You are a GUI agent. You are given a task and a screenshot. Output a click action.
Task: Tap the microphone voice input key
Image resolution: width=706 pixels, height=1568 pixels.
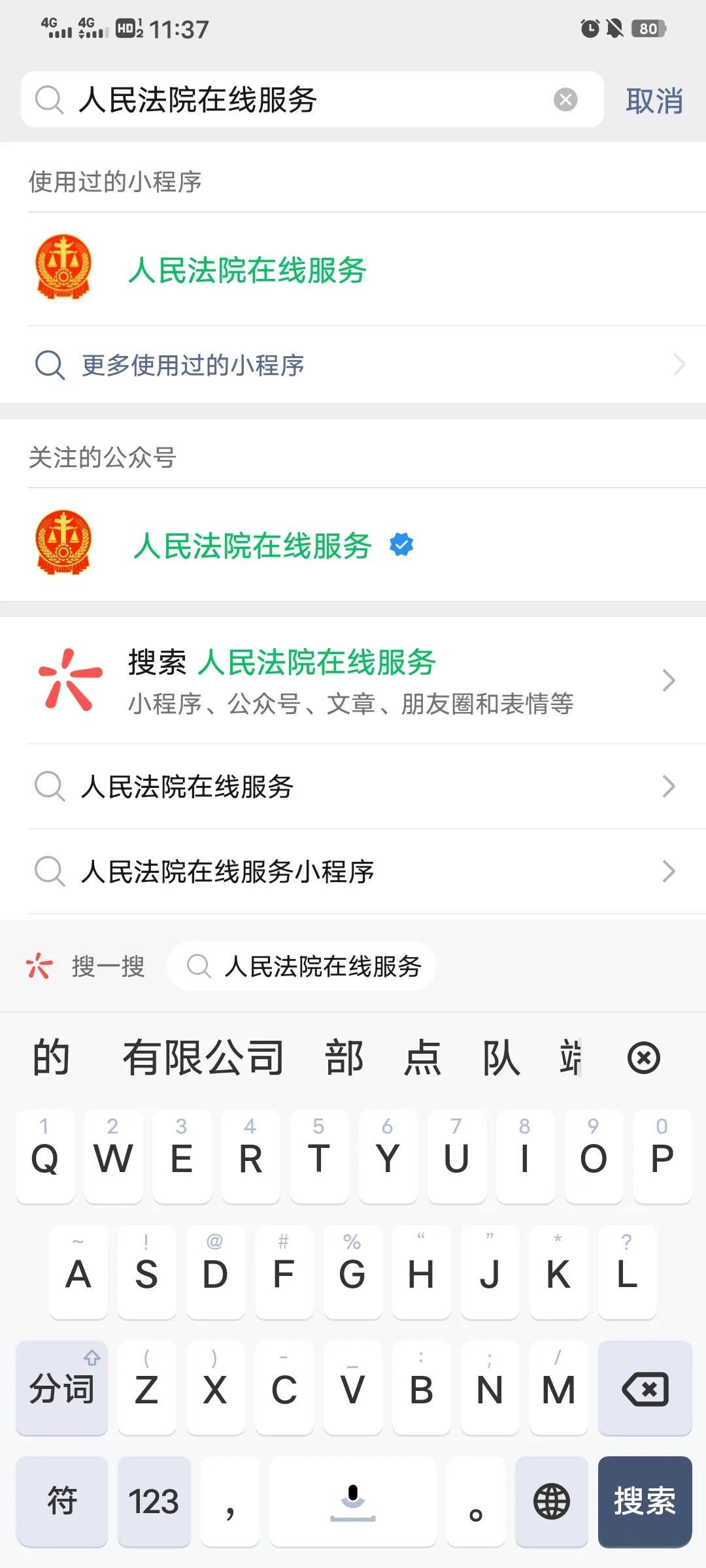353,1501
